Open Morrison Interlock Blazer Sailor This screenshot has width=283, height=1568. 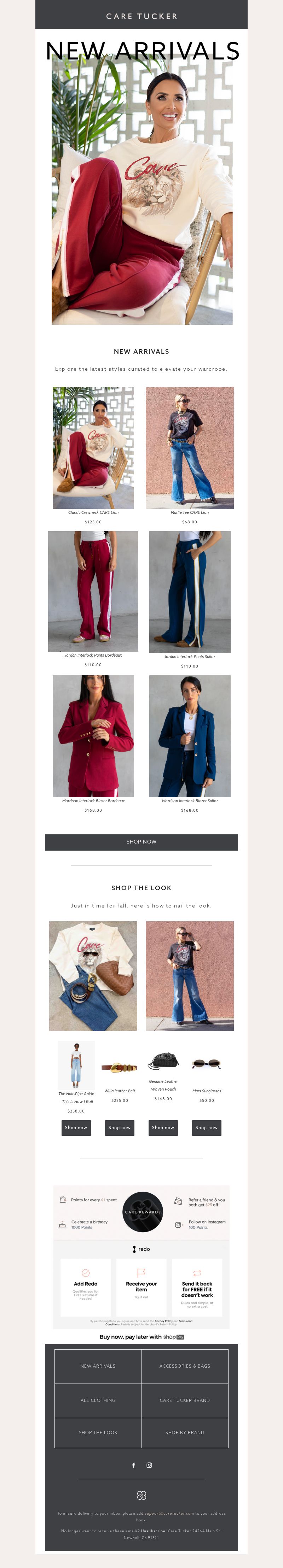point(189,735)
